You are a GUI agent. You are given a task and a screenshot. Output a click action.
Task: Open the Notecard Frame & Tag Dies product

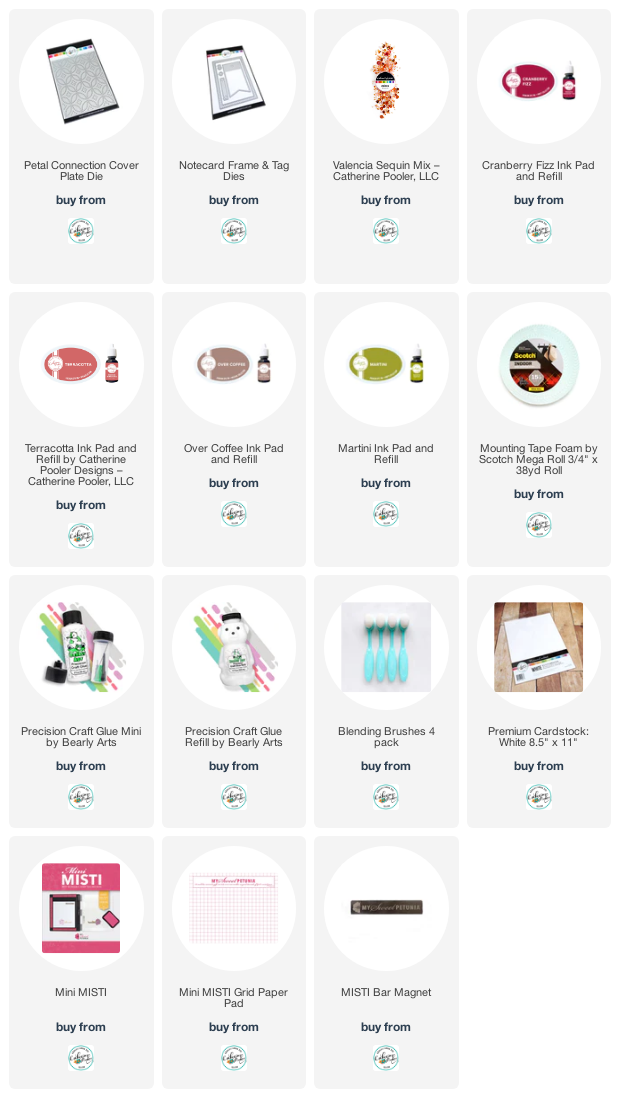pos(234,147)
